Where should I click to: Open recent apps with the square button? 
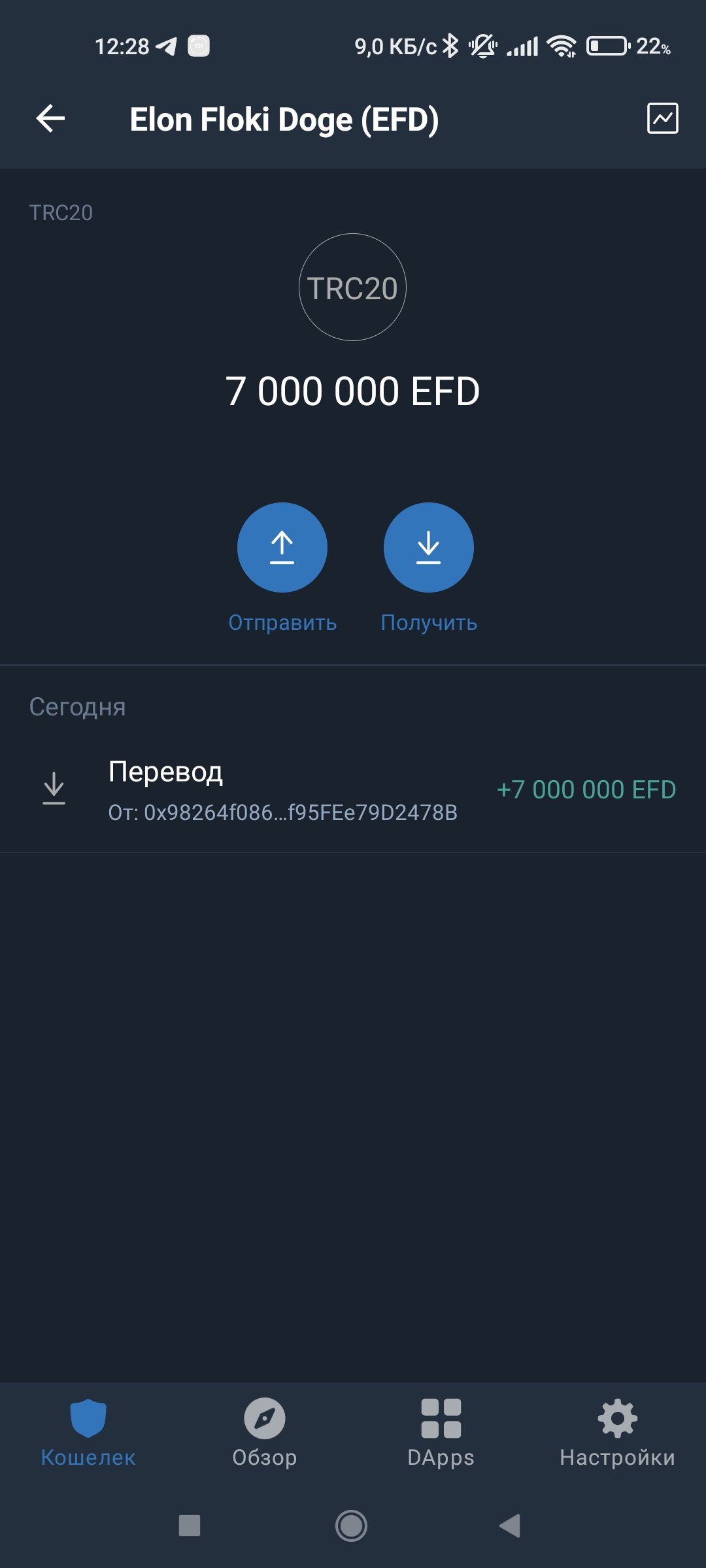pos(190,1526)
